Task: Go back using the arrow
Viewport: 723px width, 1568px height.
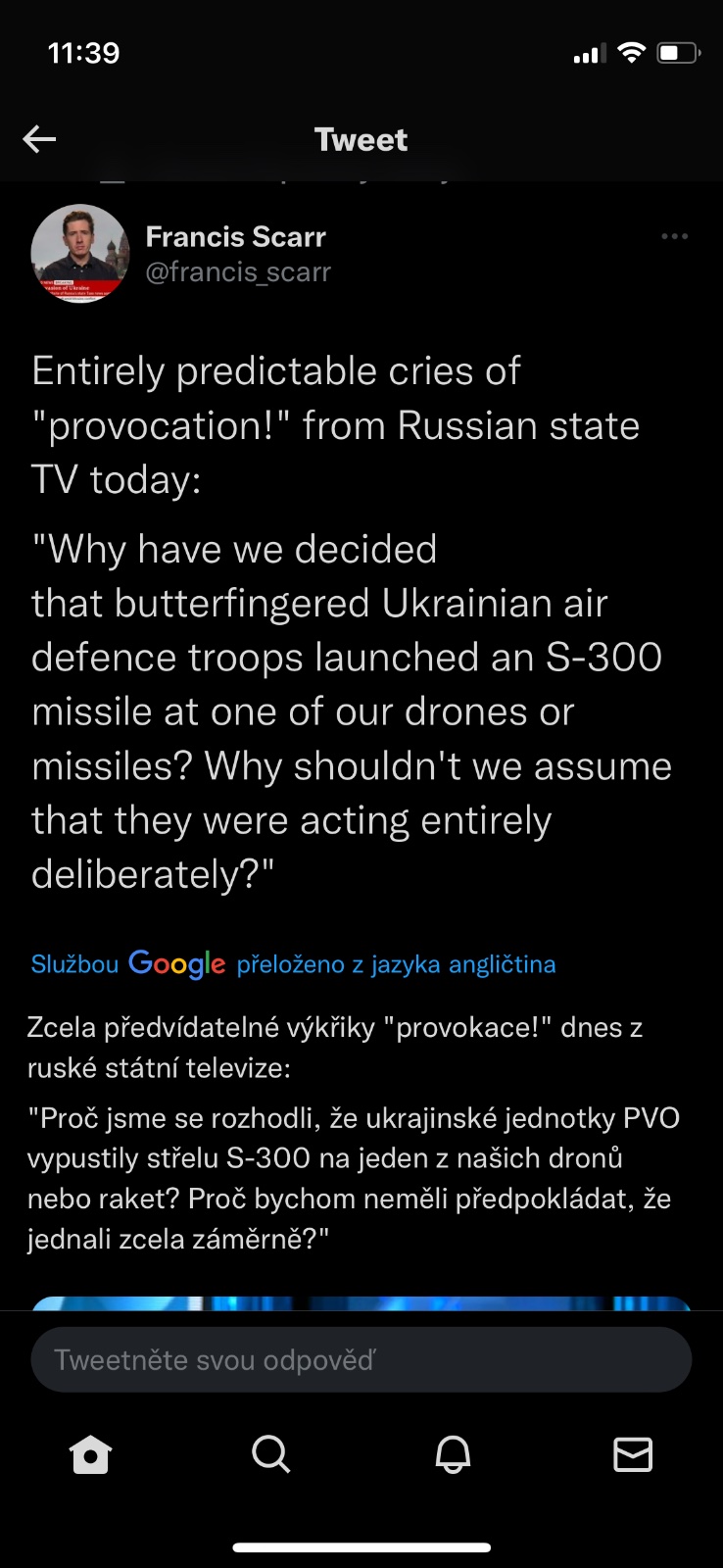Action: (x=39, y=139)
